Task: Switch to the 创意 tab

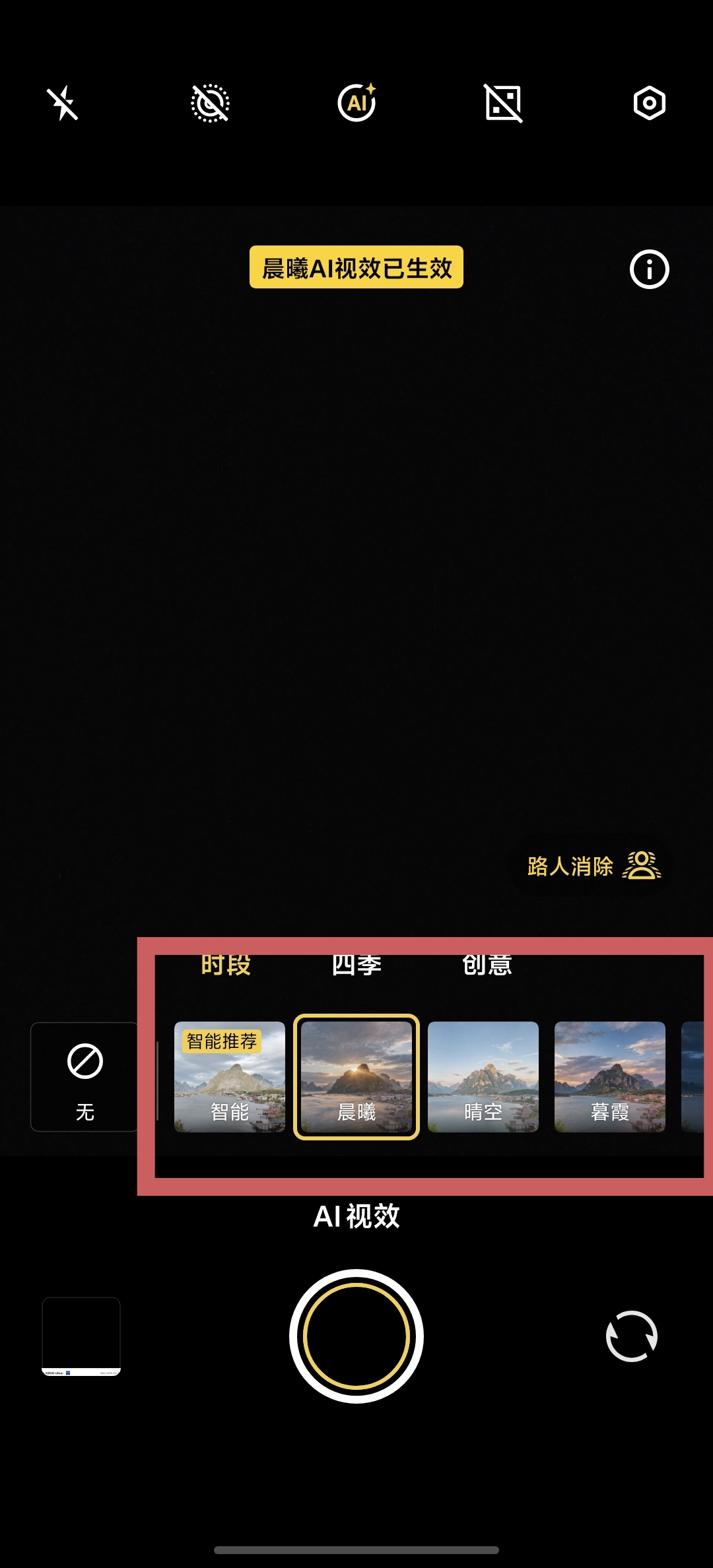Action: (x=487, y=965)
